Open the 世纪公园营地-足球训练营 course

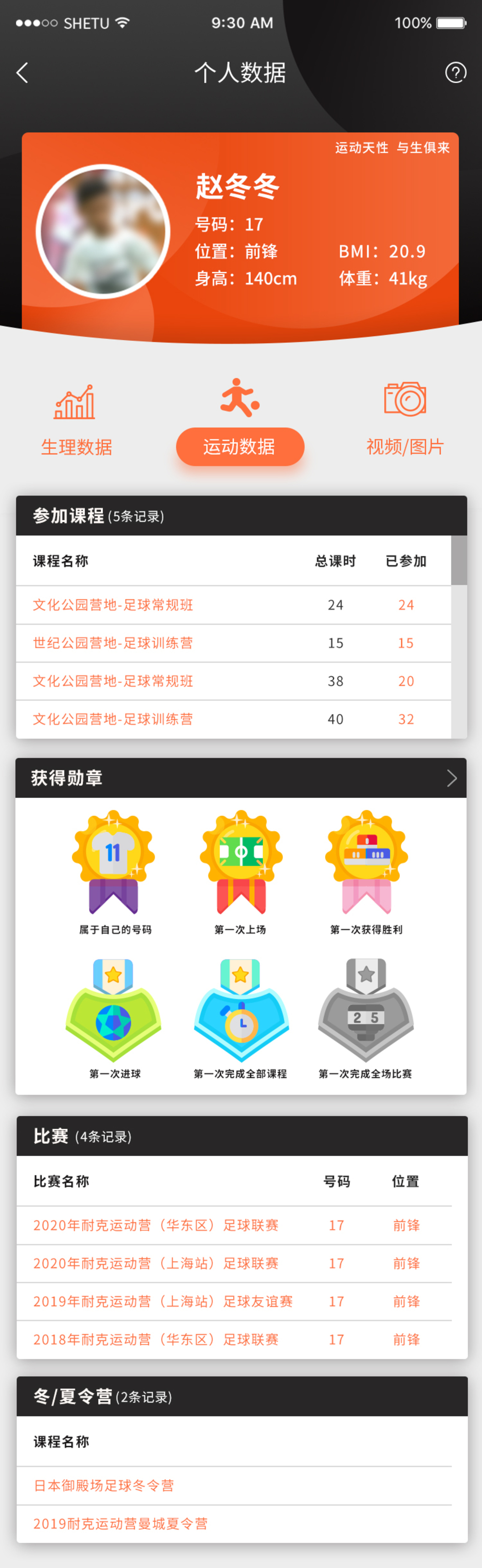point(113,643)
